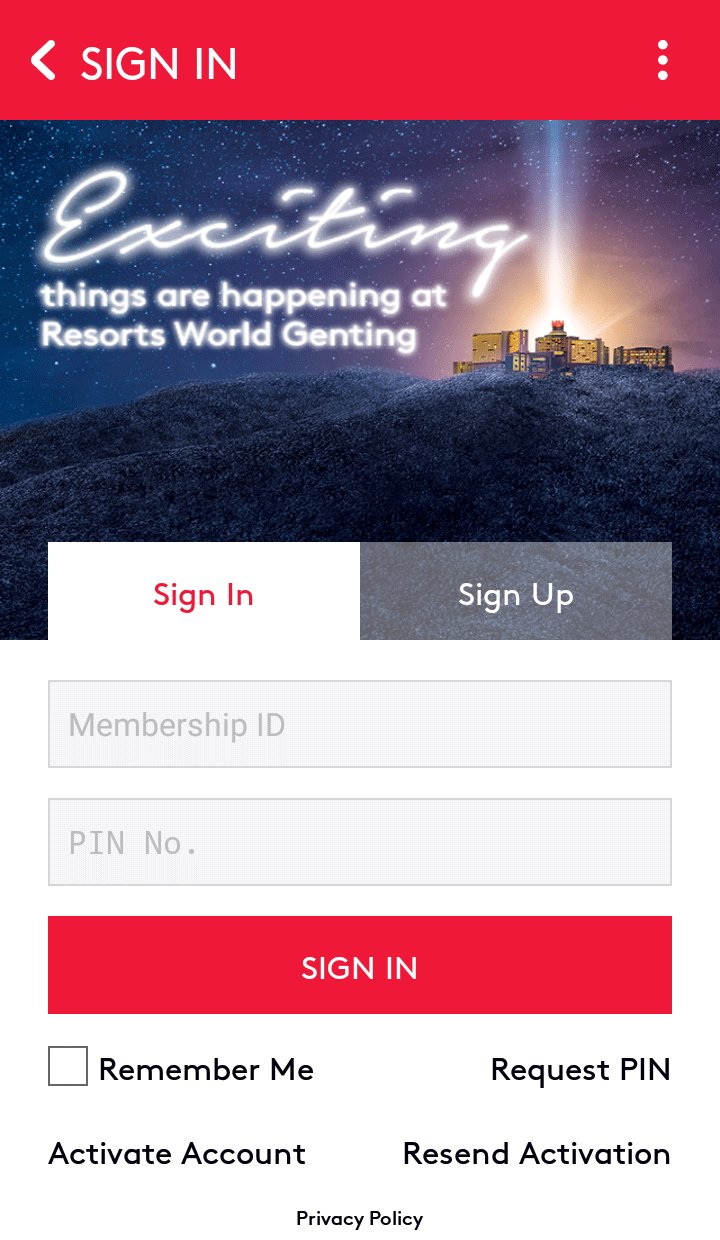Select the Sign In tab
This screenshot has height=1240, width=720.
pos(203,594)
